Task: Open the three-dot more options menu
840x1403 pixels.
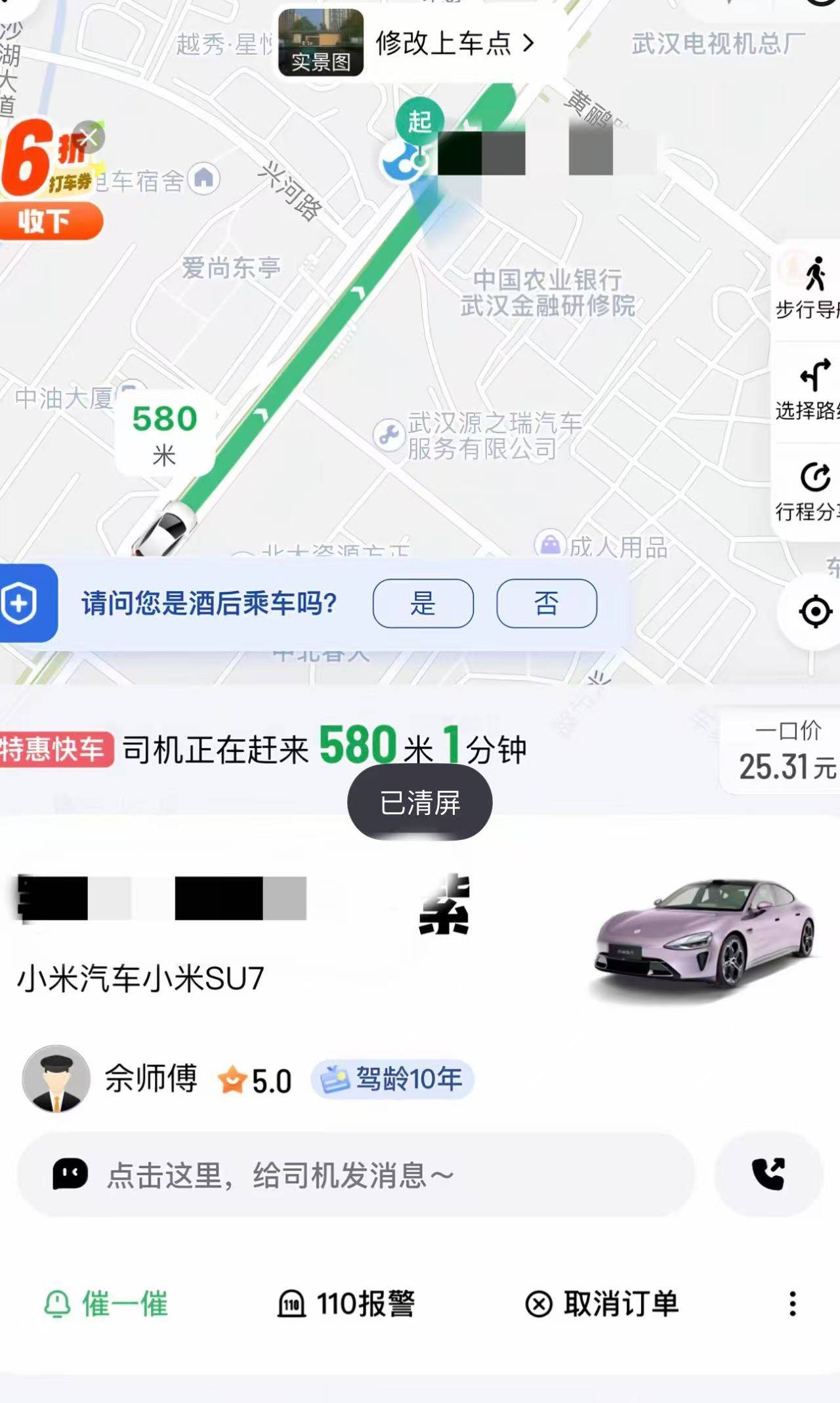Action: click(x=792, y=1304)
